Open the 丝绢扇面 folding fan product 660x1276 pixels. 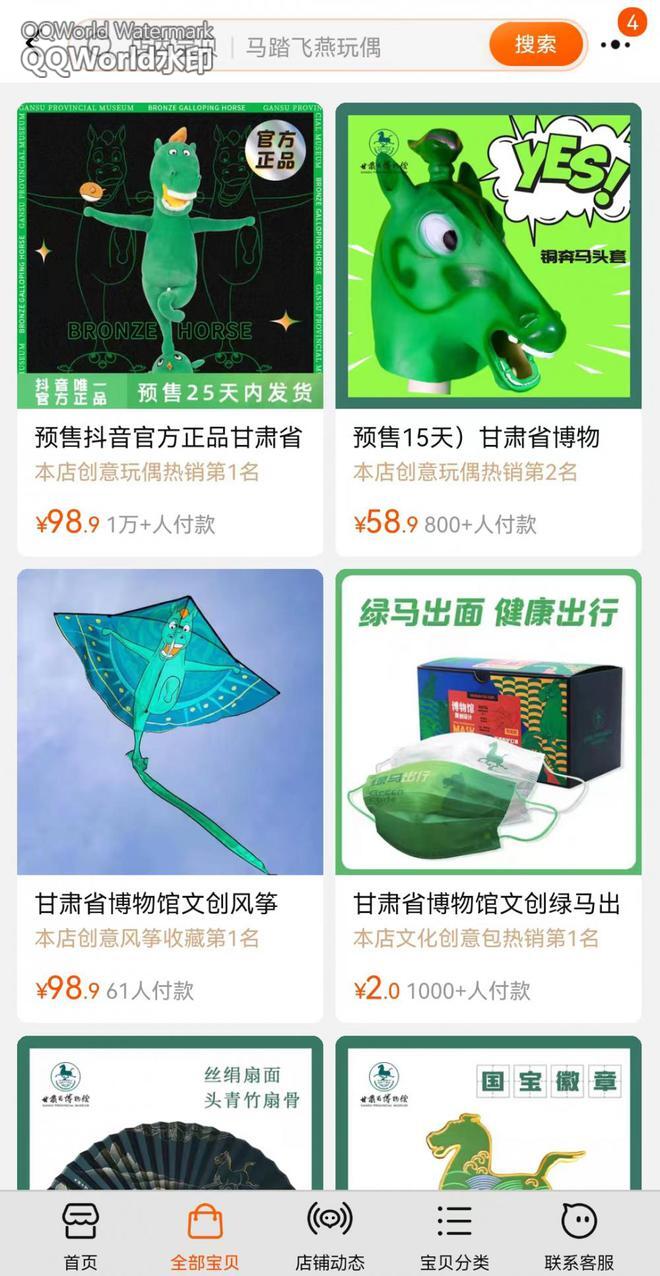(170, 1113)
